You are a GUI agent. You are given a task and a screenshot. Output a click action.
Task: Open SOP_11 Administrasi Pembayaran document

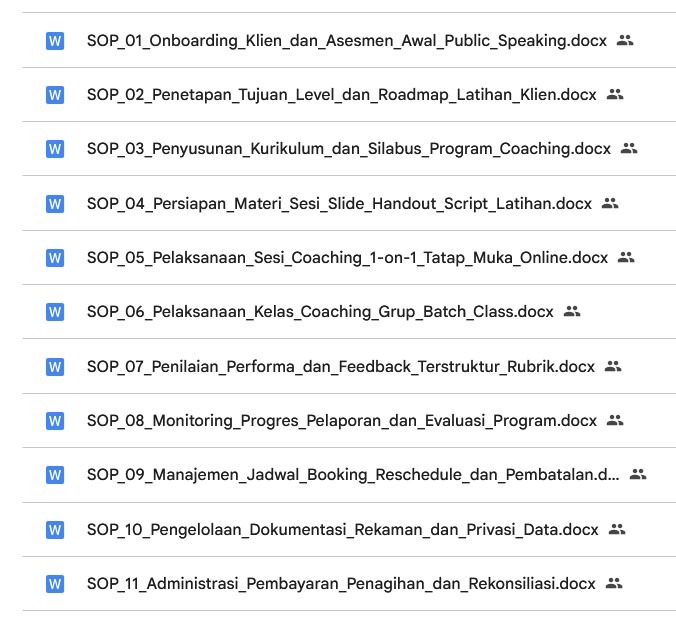(x=340, y=584)
